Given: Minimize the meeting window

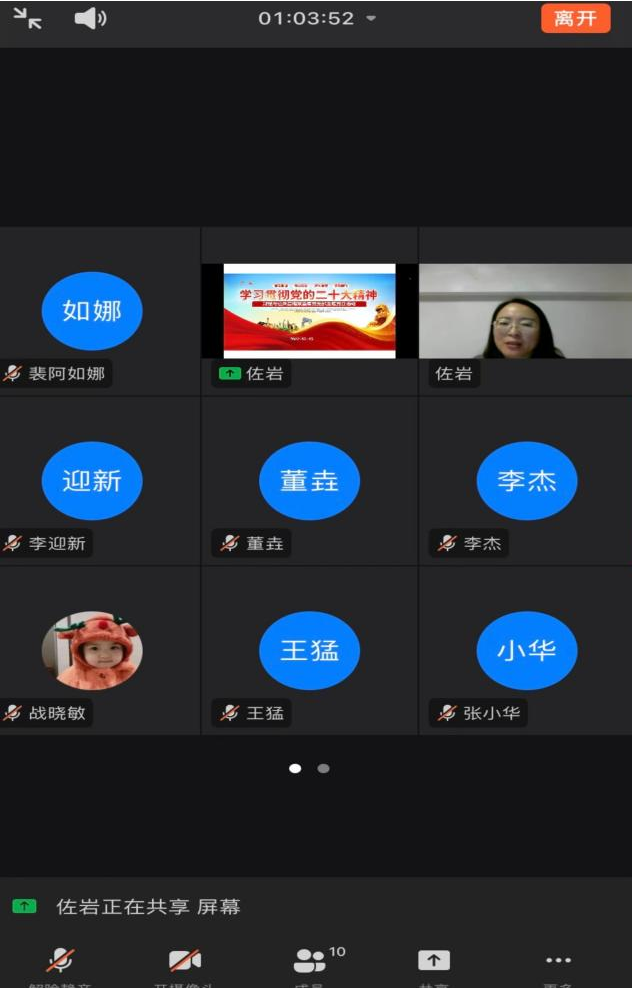Looking at the screenshot, I should click(x=28, y=18).
